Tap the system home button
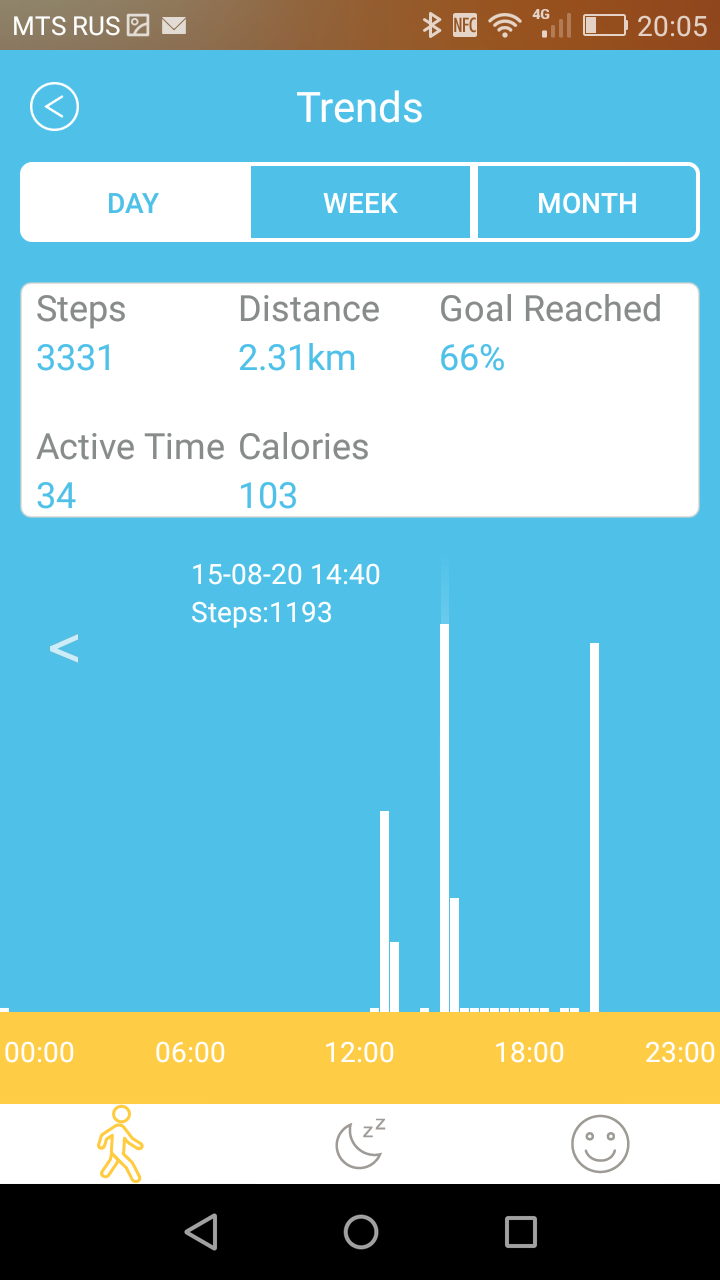 [x=360, y=1232]
